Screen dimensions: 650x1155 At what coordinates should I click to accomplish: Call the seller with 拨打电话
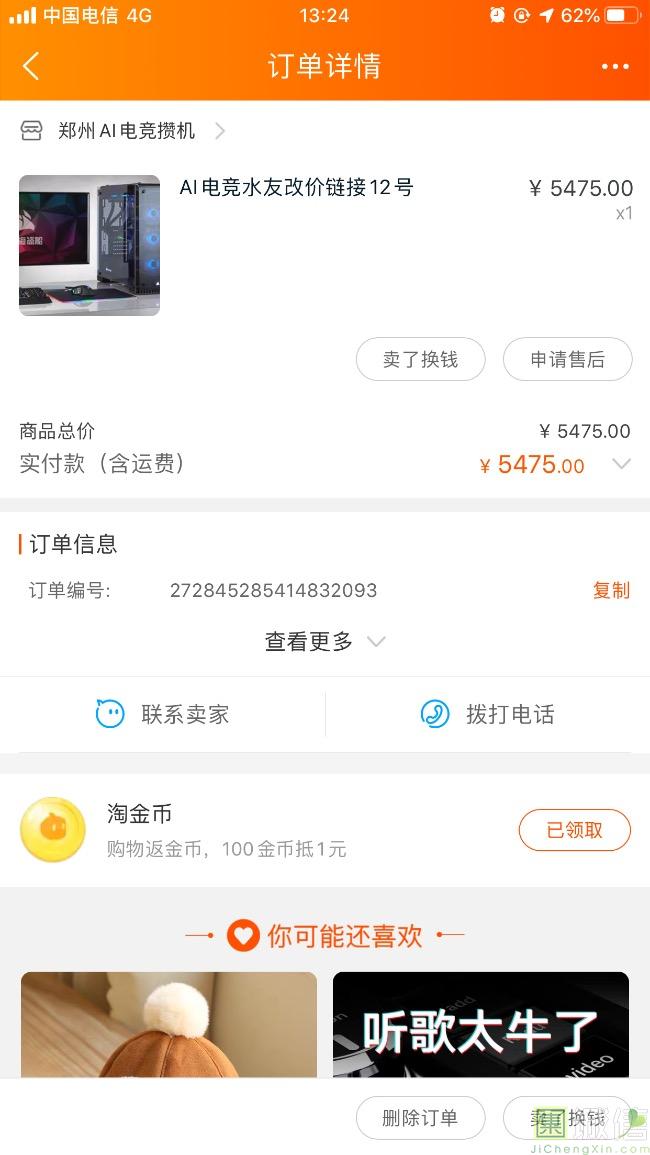point(488,714)
